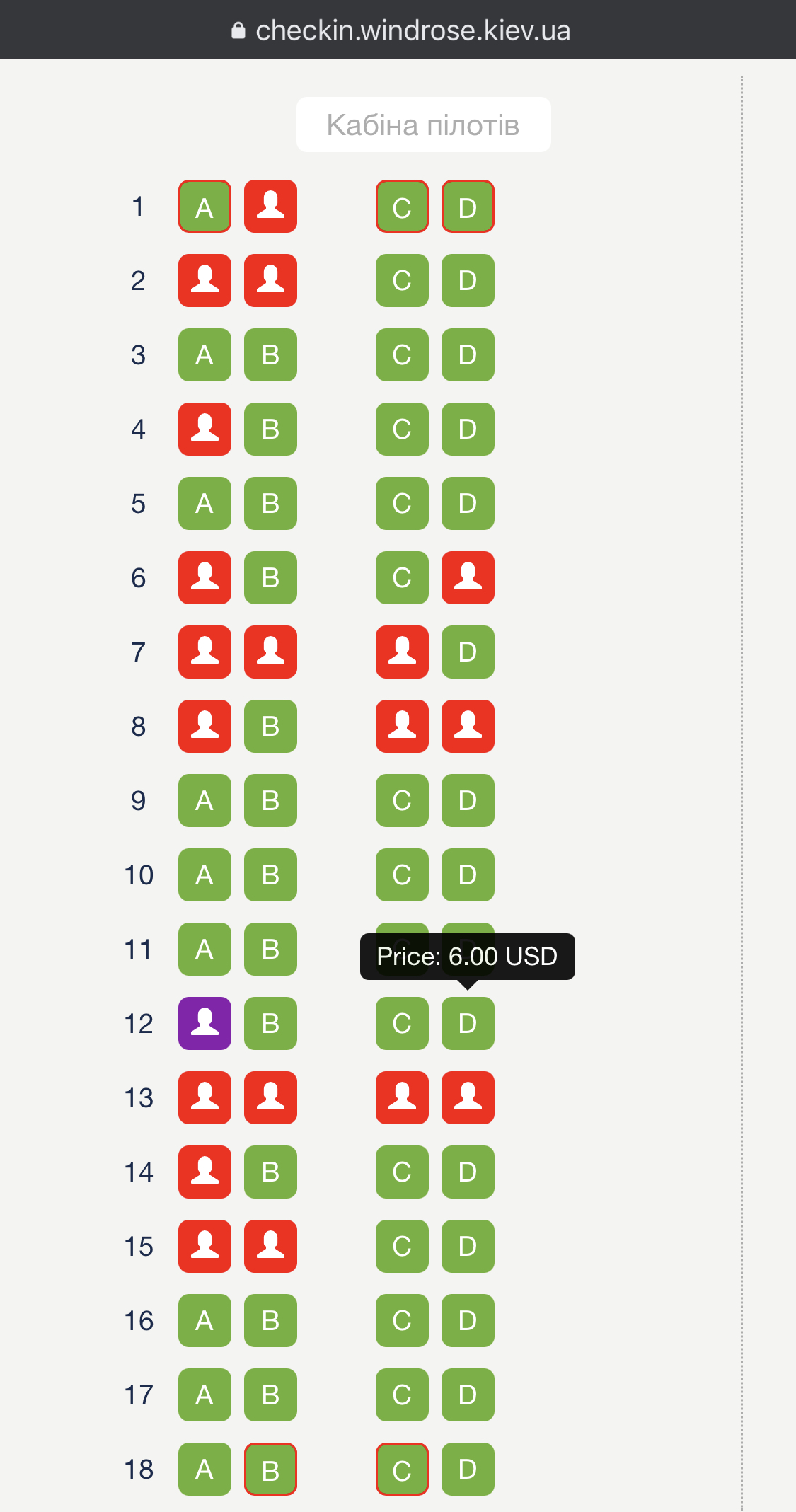The image size is (796, 1512).
Task: Pick seat 11A
Action: tap(204, 949)
